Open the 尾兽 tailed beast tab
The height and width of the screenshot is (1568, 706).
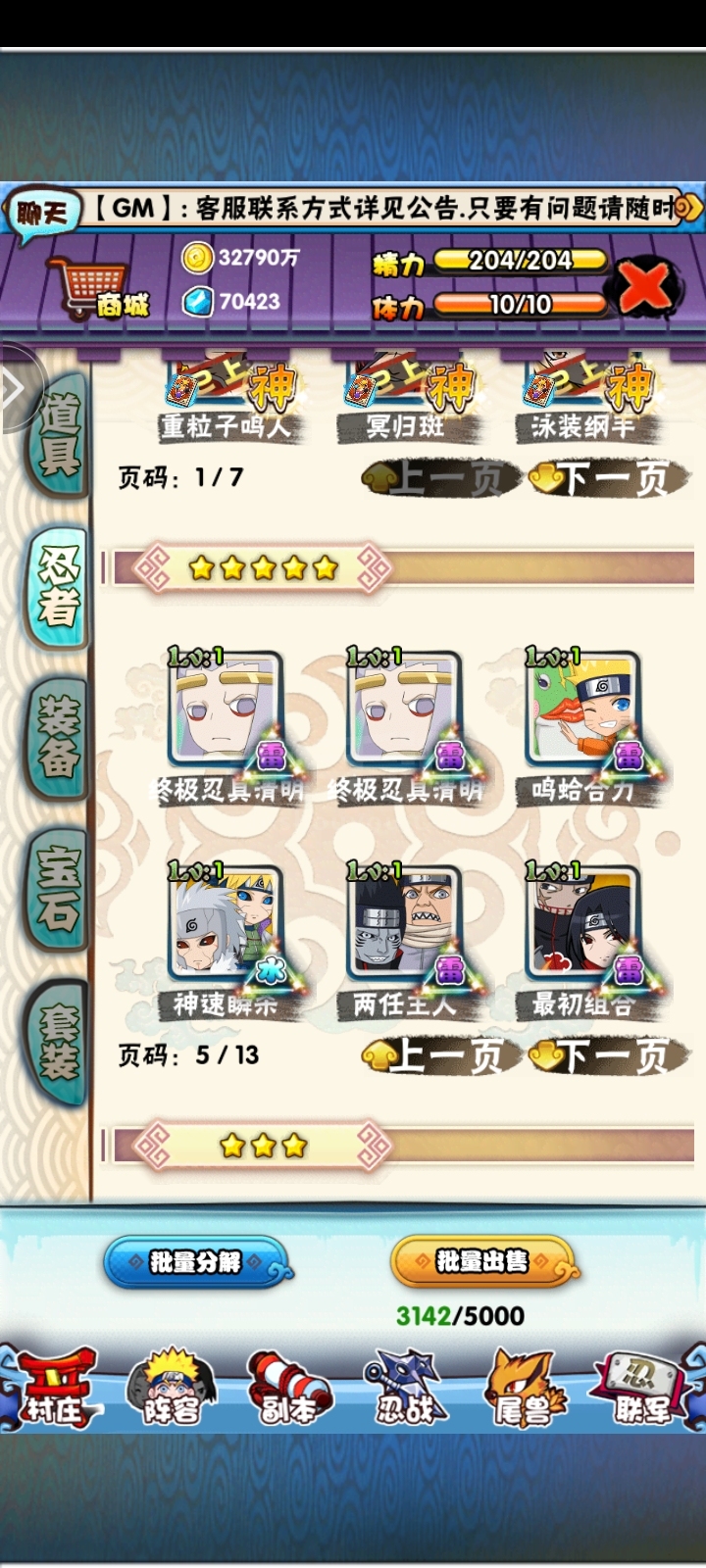524,1392
